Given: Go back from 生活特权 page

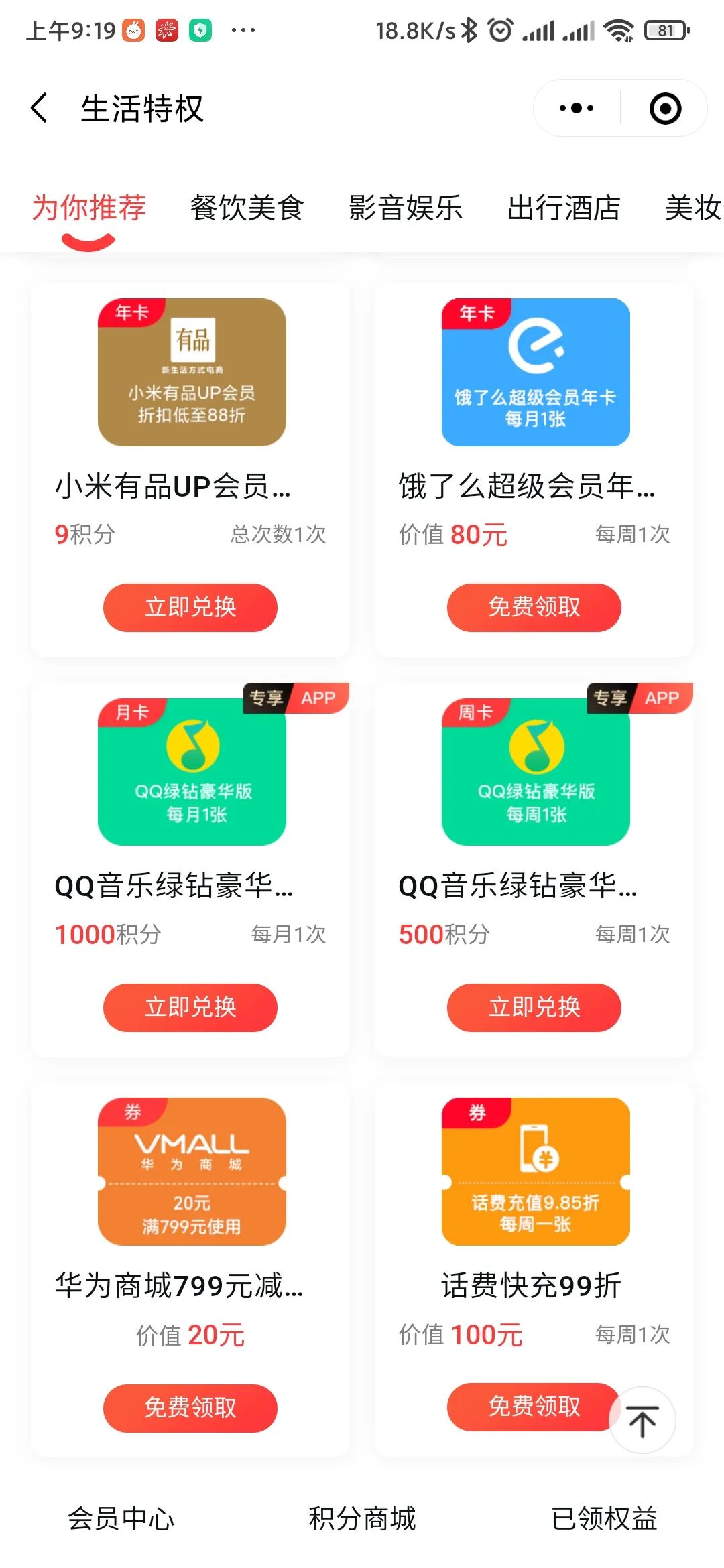Looking at the screenshot, I should pyautogui.click(x=40, y=108).
